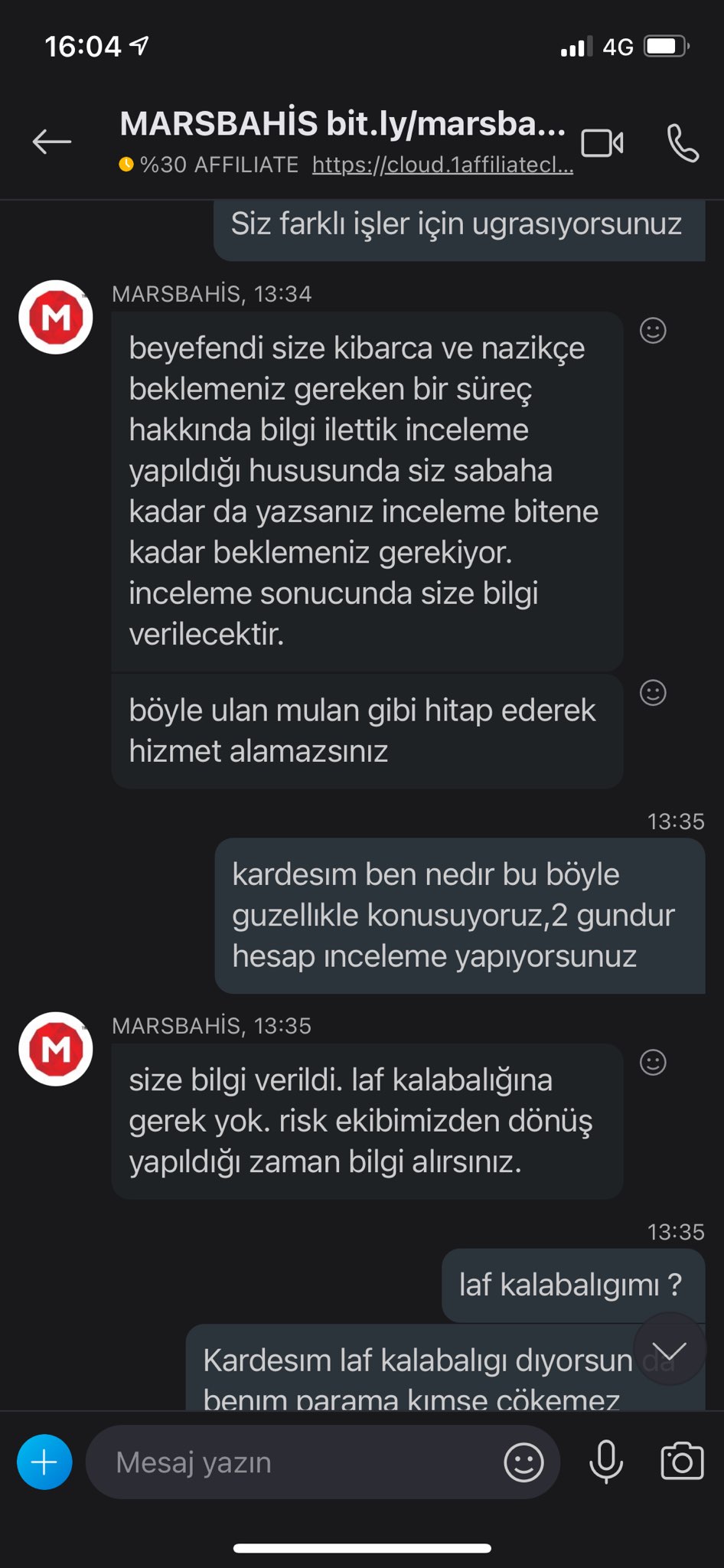Screen dimensions: 724x1568
Task: Open the blue plus attachment menu
Action: point(44,1462)
